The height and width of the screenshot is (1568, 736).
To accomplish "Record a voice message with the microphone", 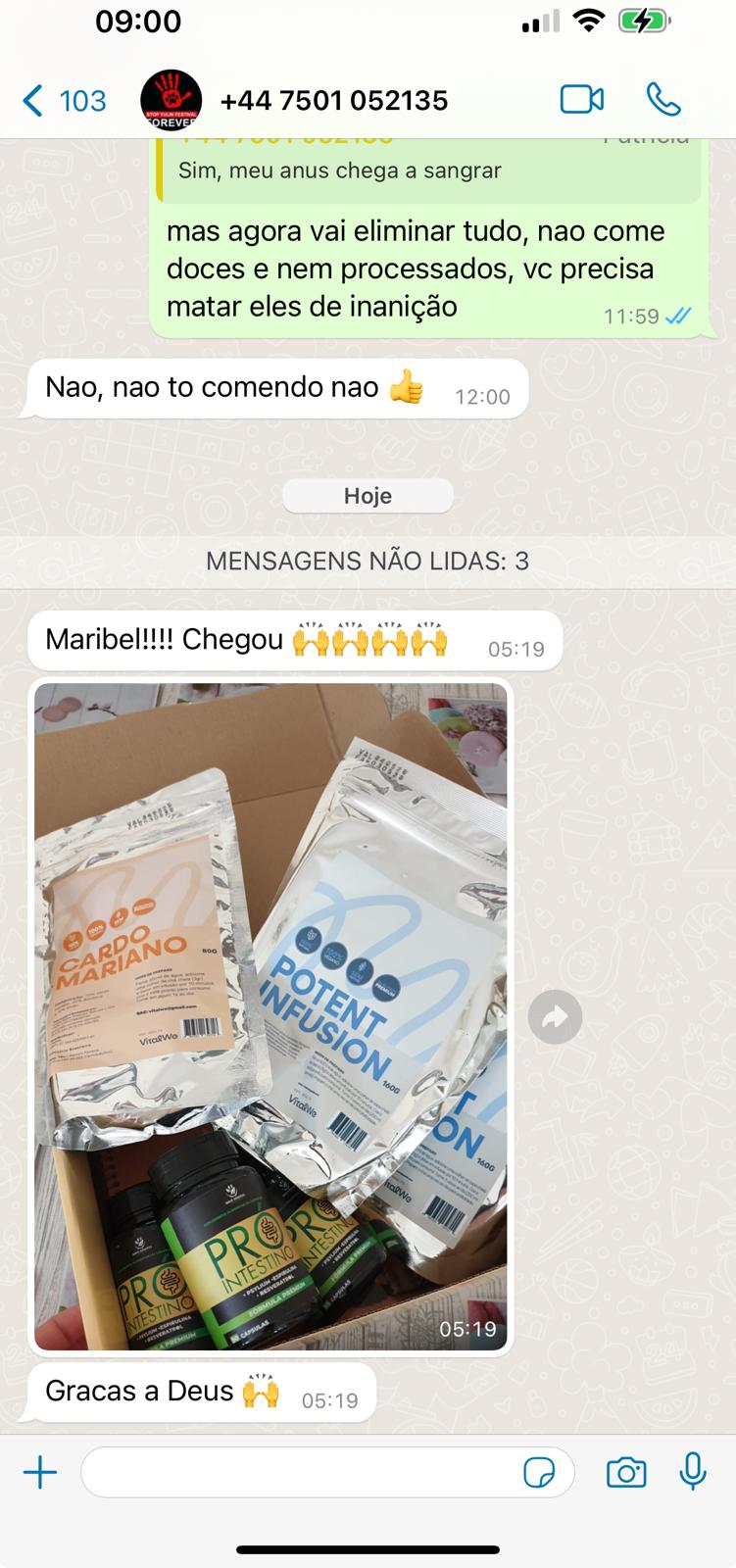I will [x=693, y=1472].
